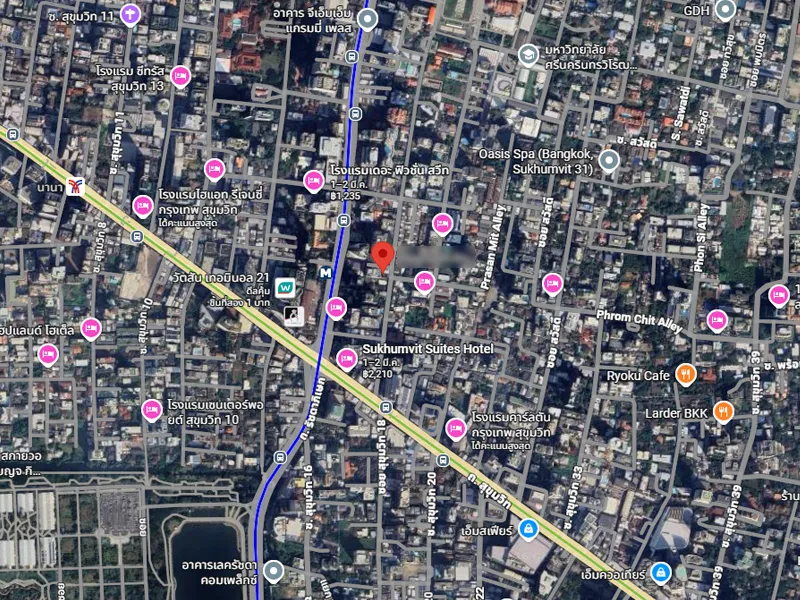Tap the Nana BTS station icon
The image size is (800, 600).
click(x=74, y=187)
